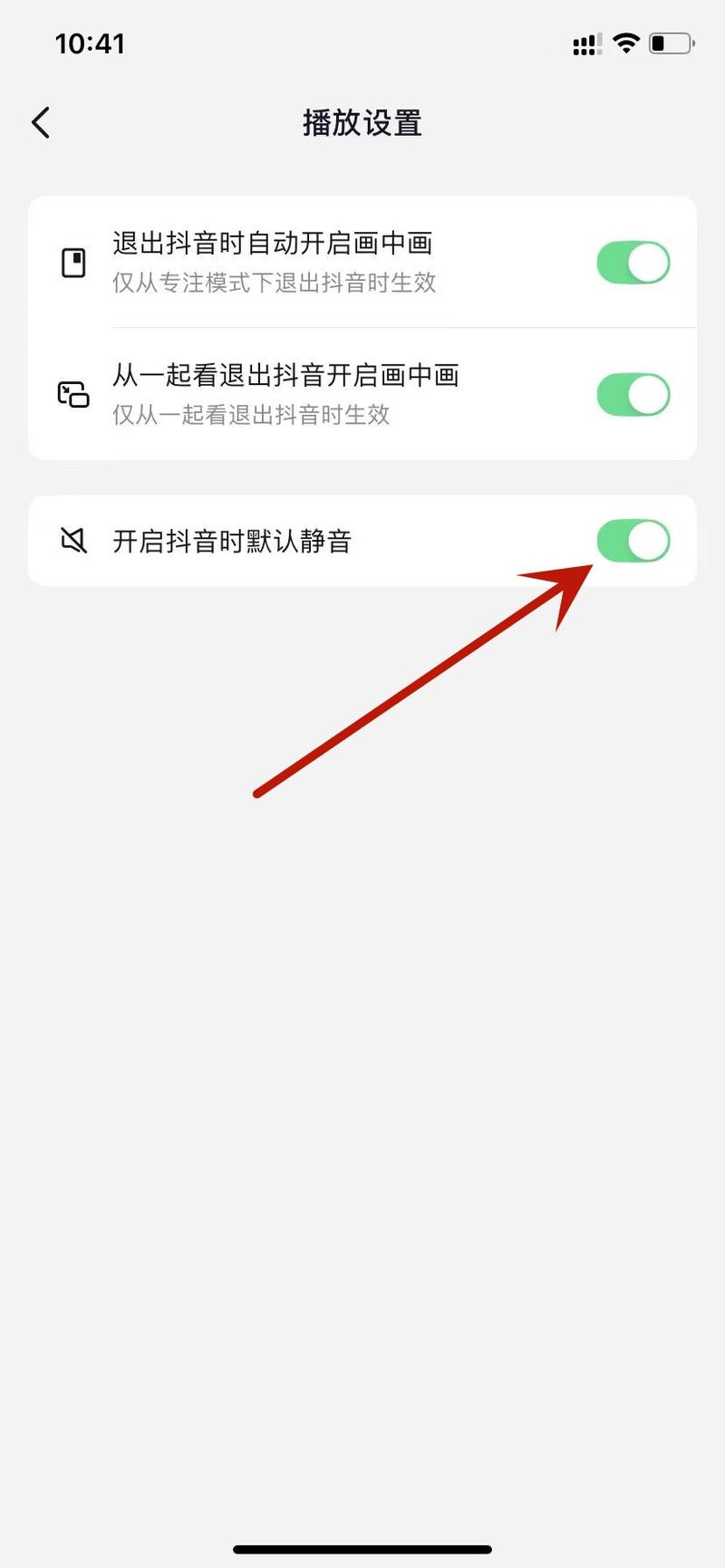Tap the muted speaker icon
The image size is (725, 1568).
73,541
